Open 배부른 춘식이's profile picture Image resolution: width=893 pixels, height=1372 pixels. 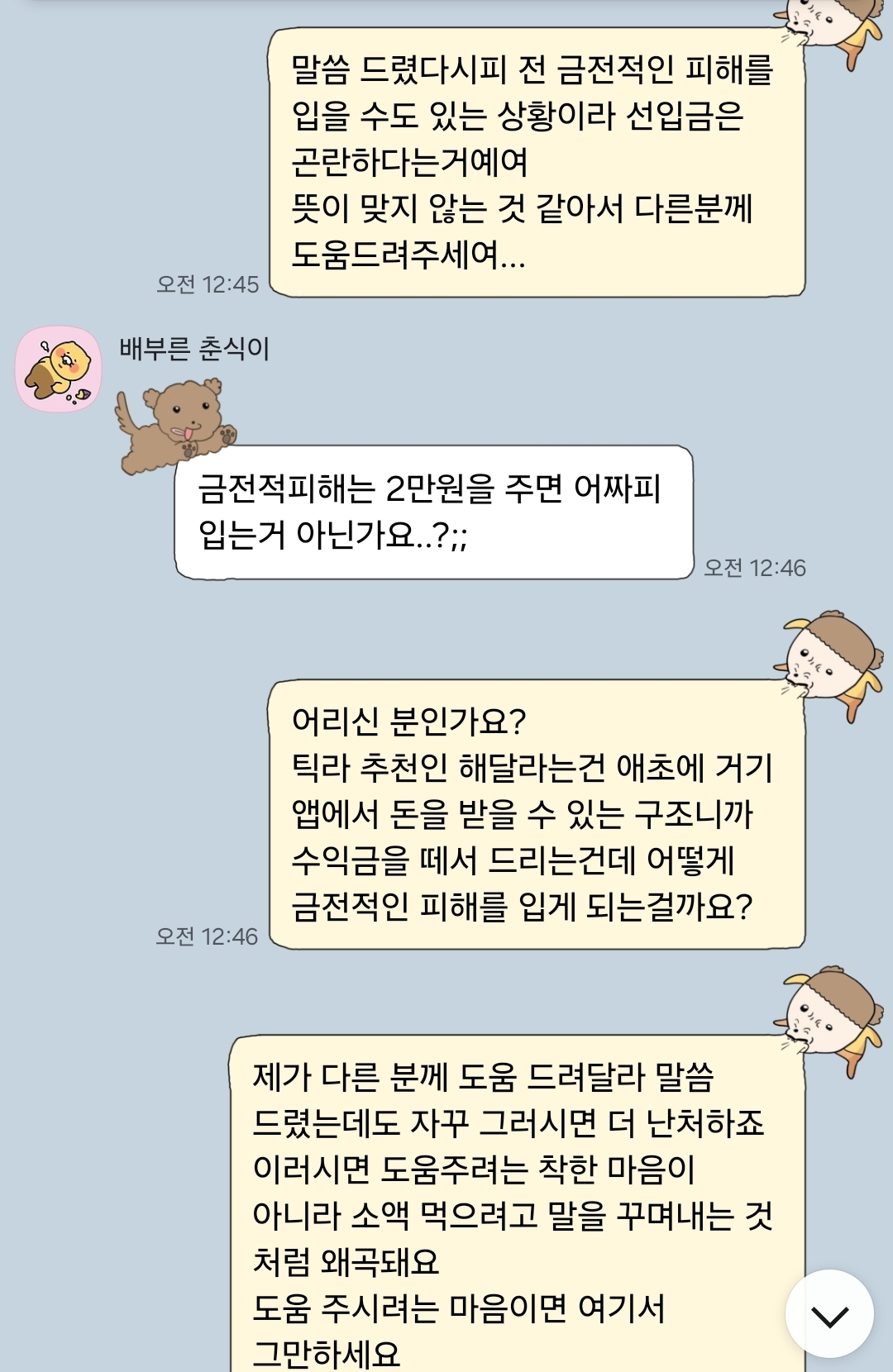(x=59, y=369)
